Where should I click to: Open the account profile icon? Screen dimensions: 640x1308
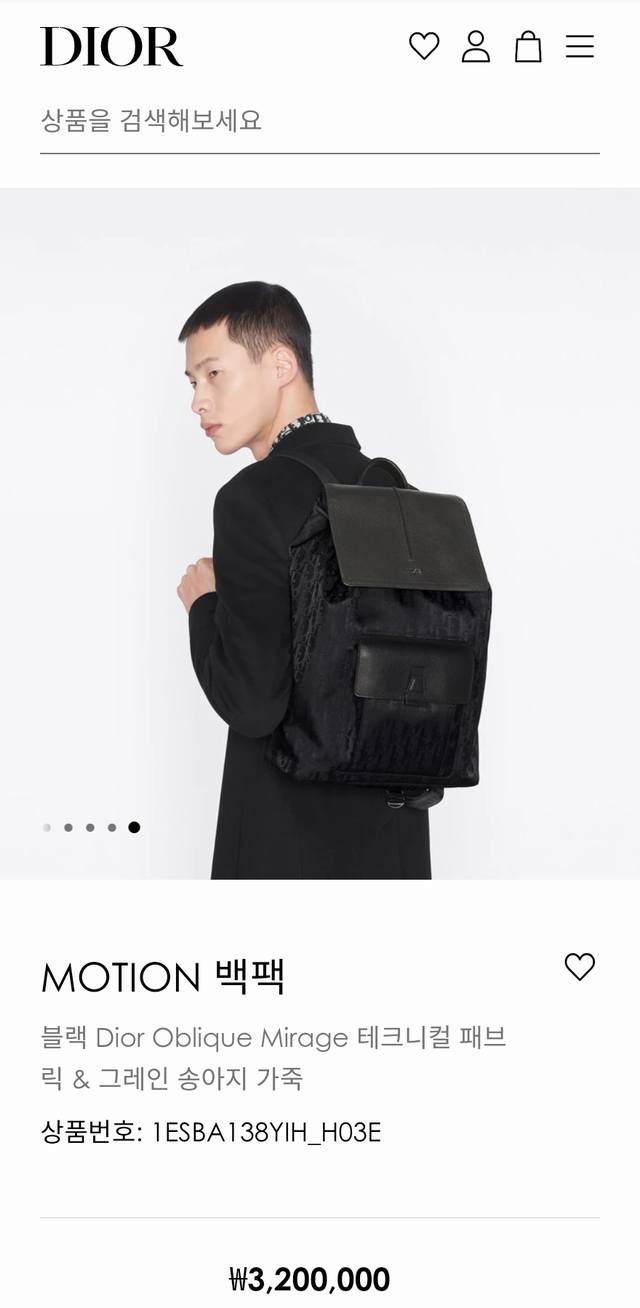[x=476, y=46]
